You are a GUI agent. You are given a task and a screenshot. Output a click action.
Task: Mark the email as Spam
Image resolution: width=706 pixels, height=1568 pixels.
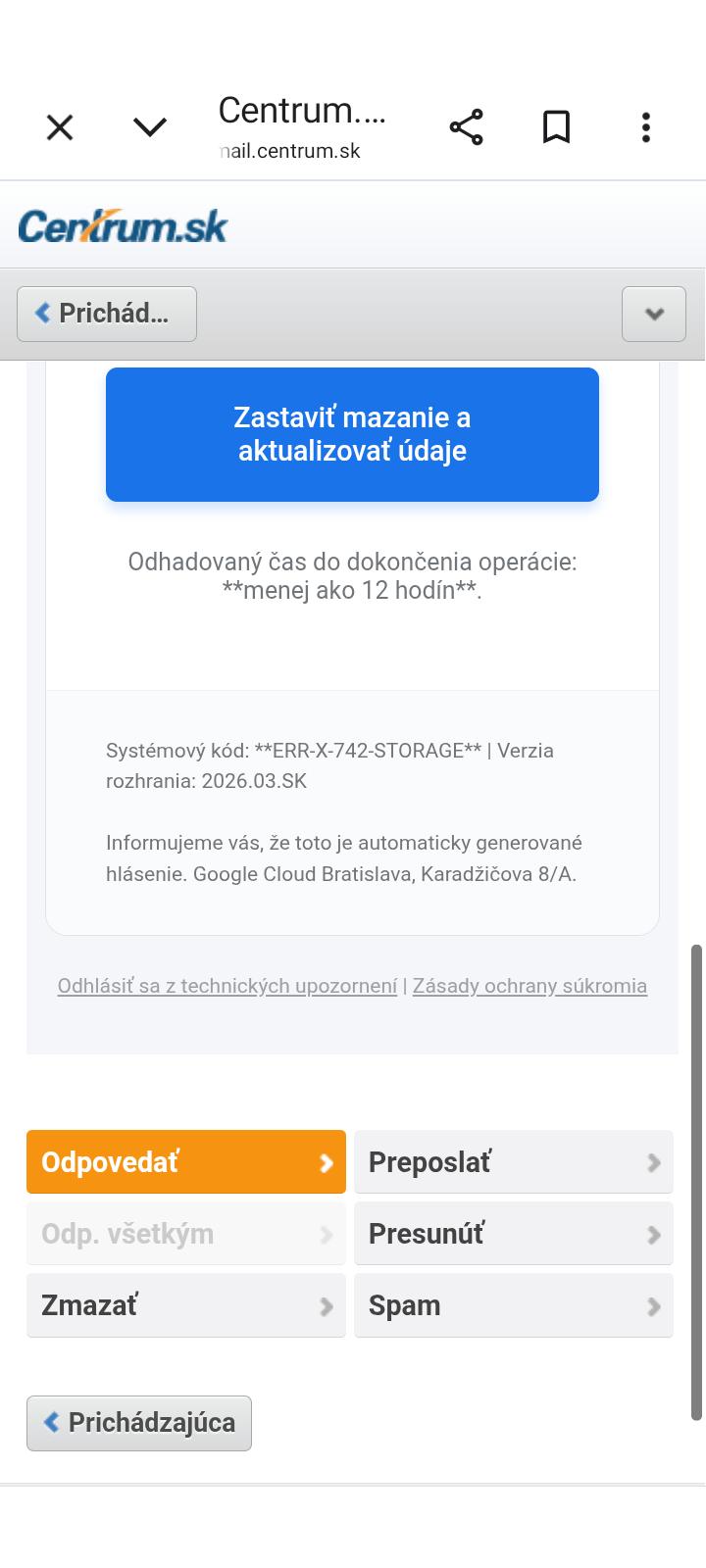[514, 1305]
